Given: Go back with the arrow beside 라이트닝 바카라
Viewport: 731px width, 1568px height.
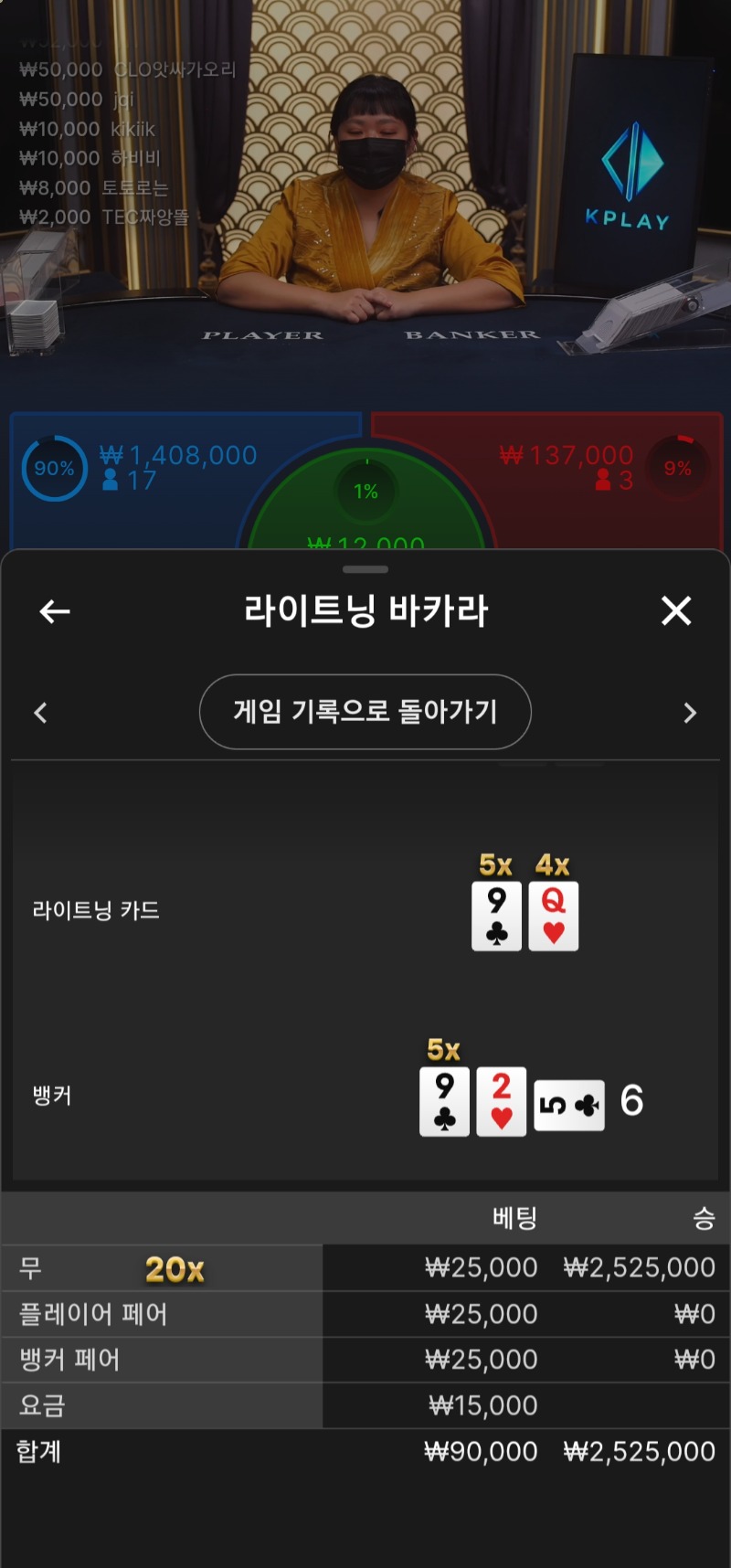Looking at the screenshot, I should (55, 611).
